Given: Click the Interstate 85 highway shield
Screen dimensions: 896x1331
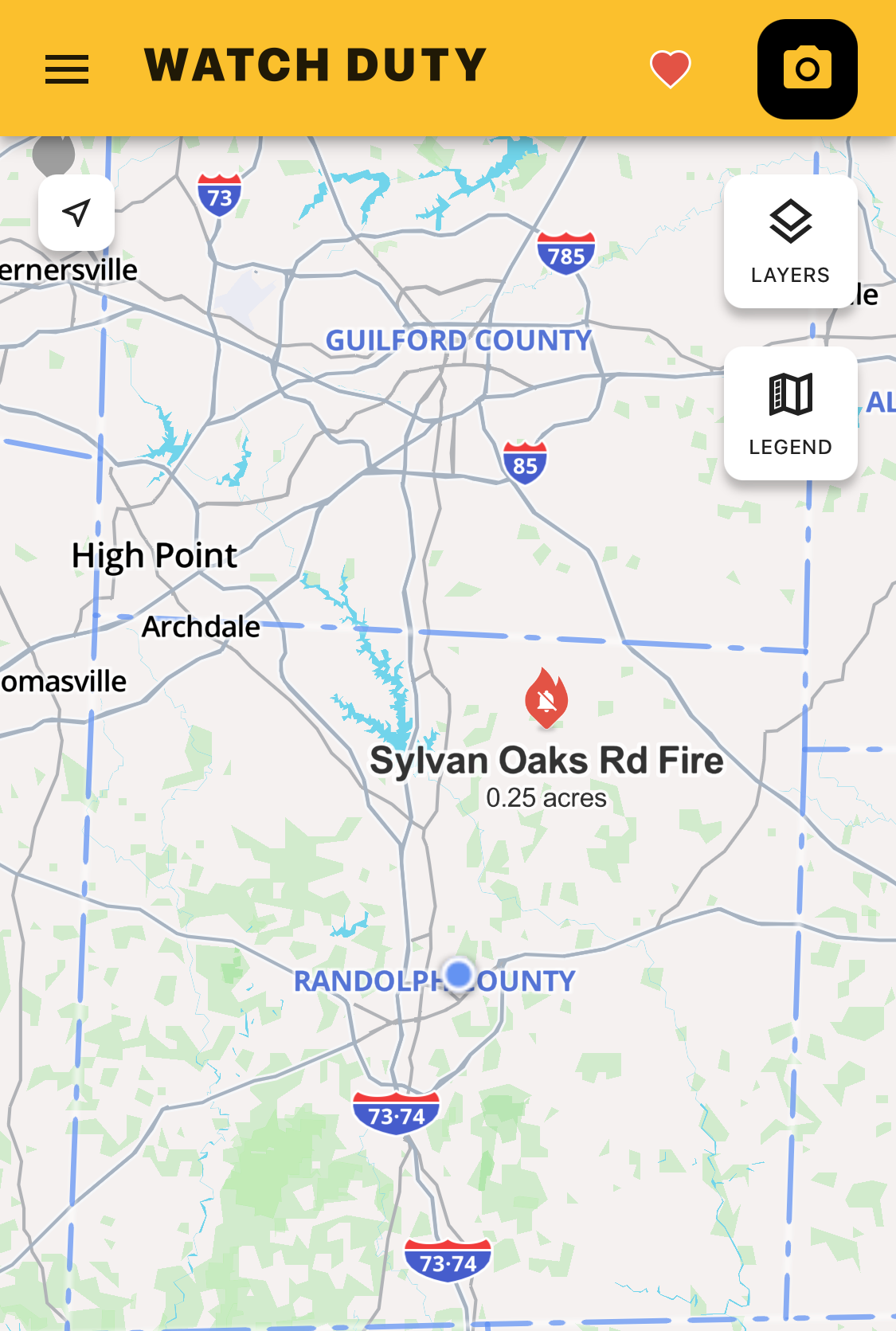Looking at the screenshot, I should click(526, 463).
